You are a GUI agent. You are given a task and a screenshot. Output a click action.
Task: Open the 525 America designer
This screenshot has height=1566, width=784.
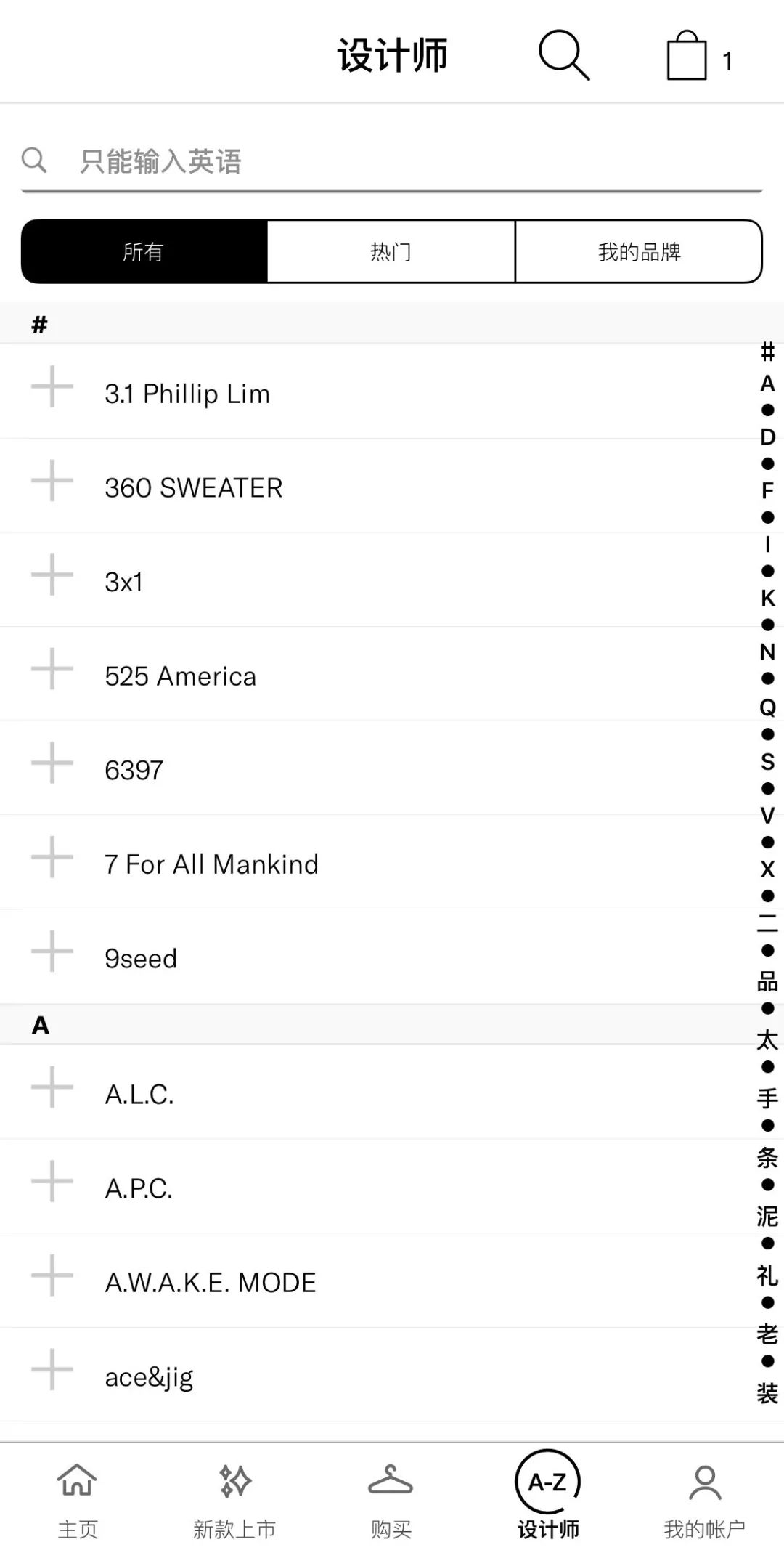pos(180,676)
